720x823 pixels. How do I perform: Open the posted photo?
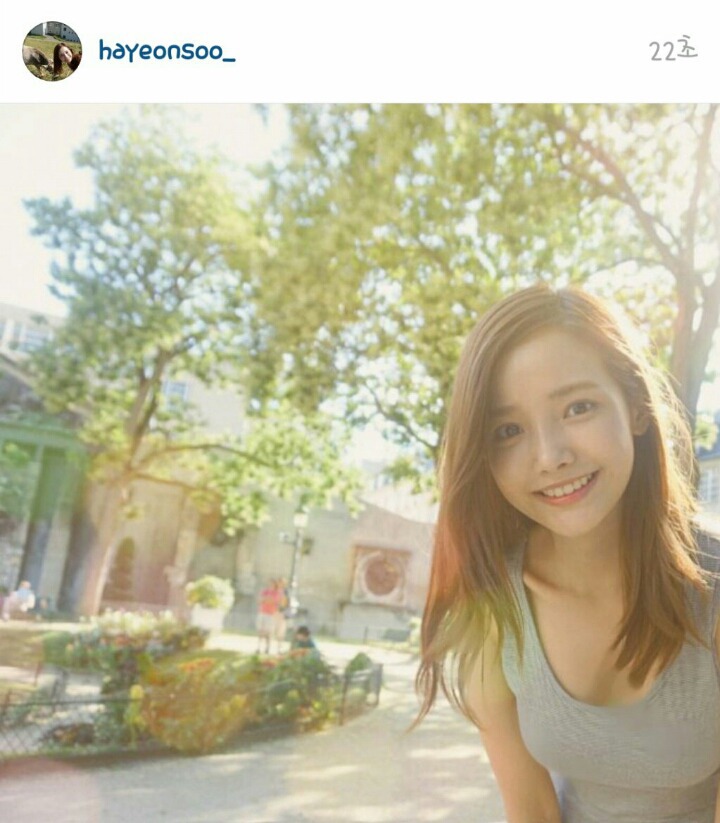point(360,462)
